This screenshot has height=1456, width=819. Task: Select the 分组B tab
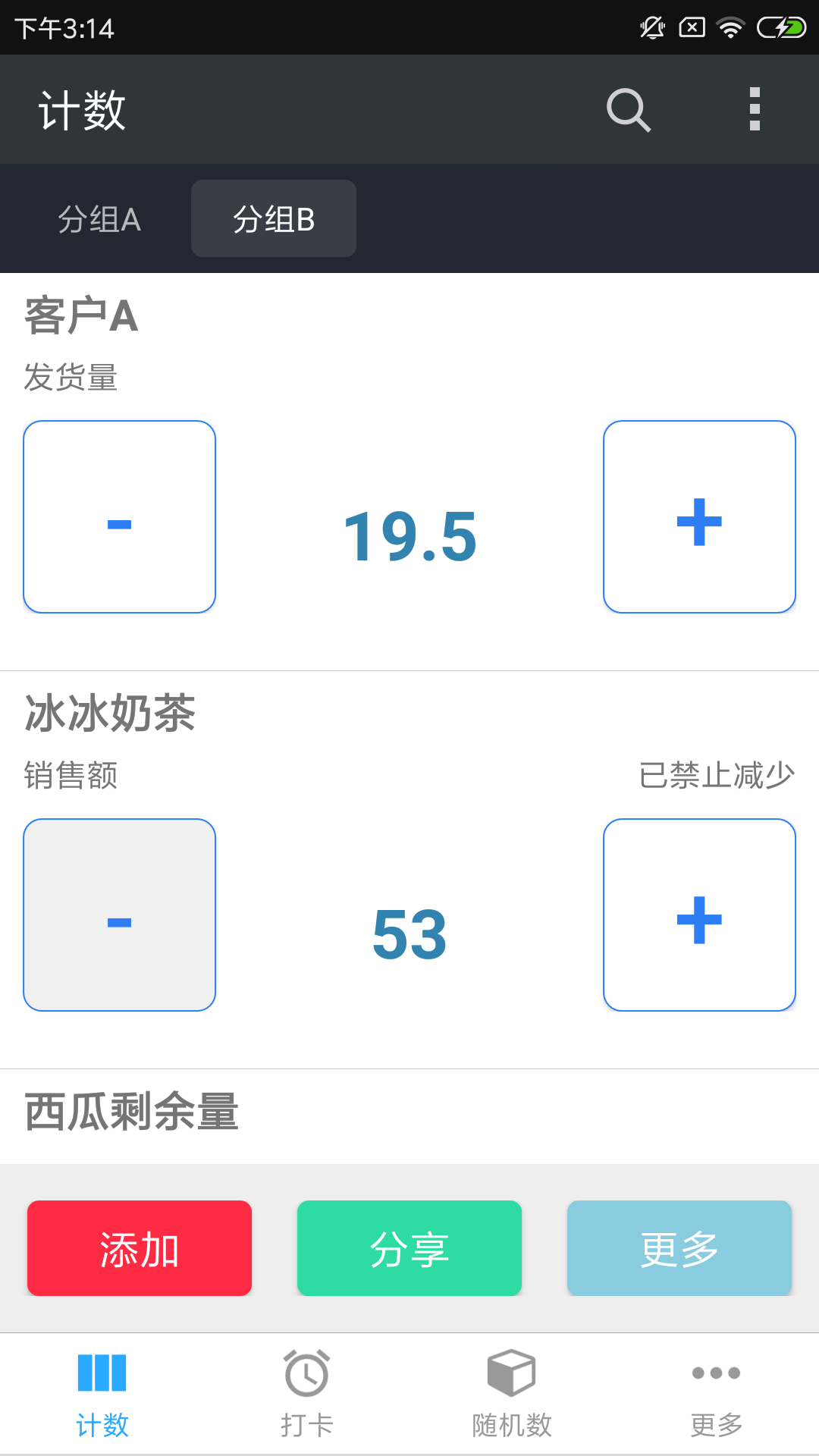point(274,219)
